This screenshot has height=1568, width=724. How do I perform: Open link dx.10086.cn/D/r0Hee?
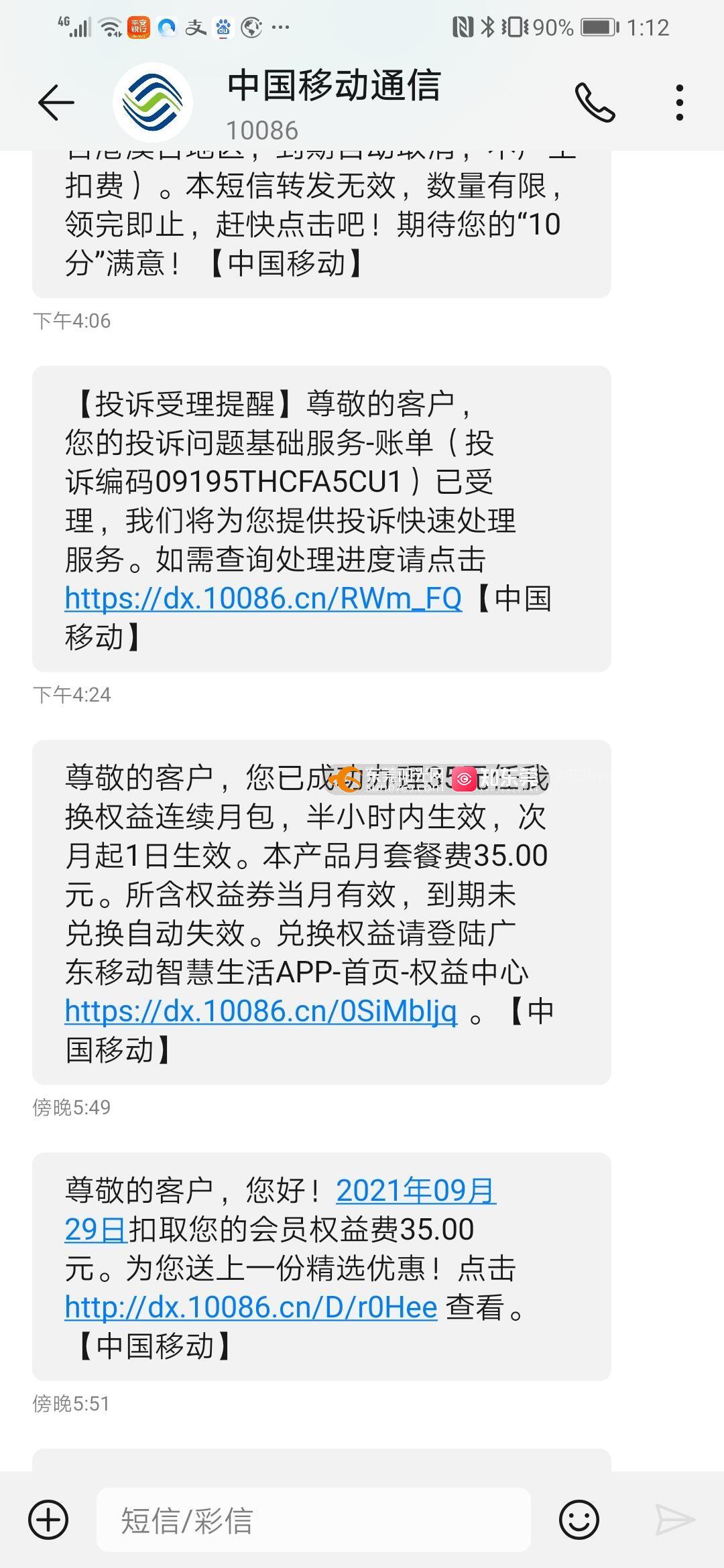pos(251,1307)
